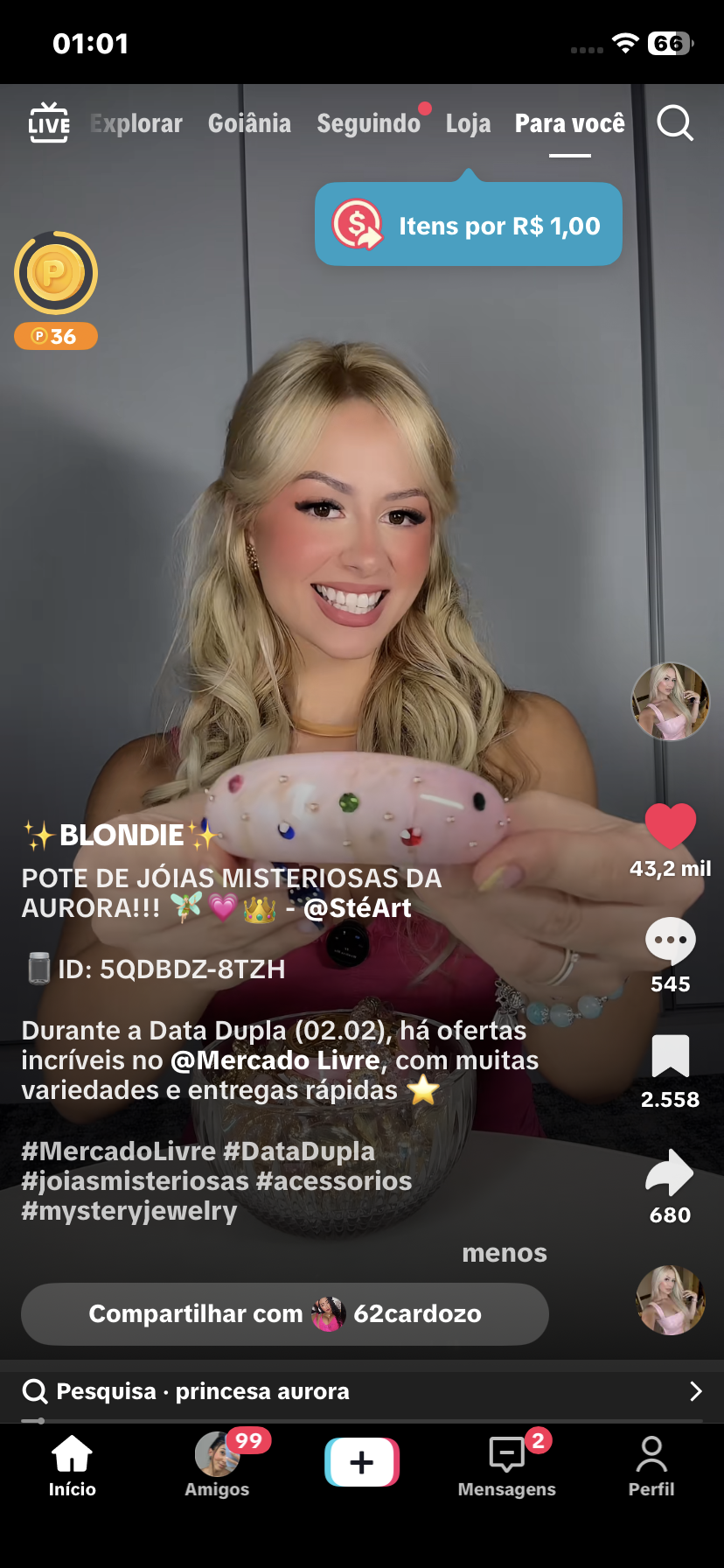Share this video with the arrow
This screenshot has height=1568, width=724.
coord(670,1172)
